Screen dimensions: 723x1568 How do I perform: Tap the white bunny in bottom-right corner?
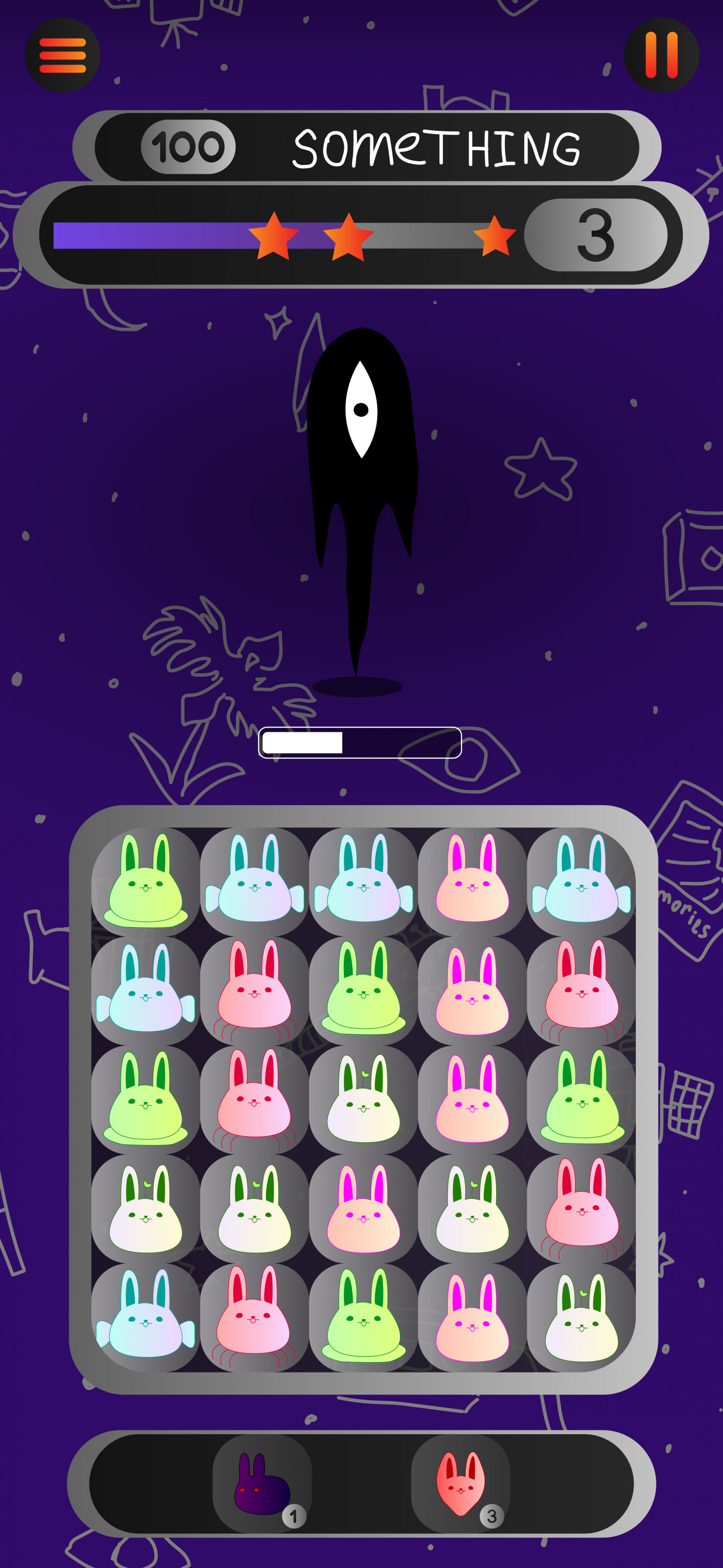(x=581, y=1317)
